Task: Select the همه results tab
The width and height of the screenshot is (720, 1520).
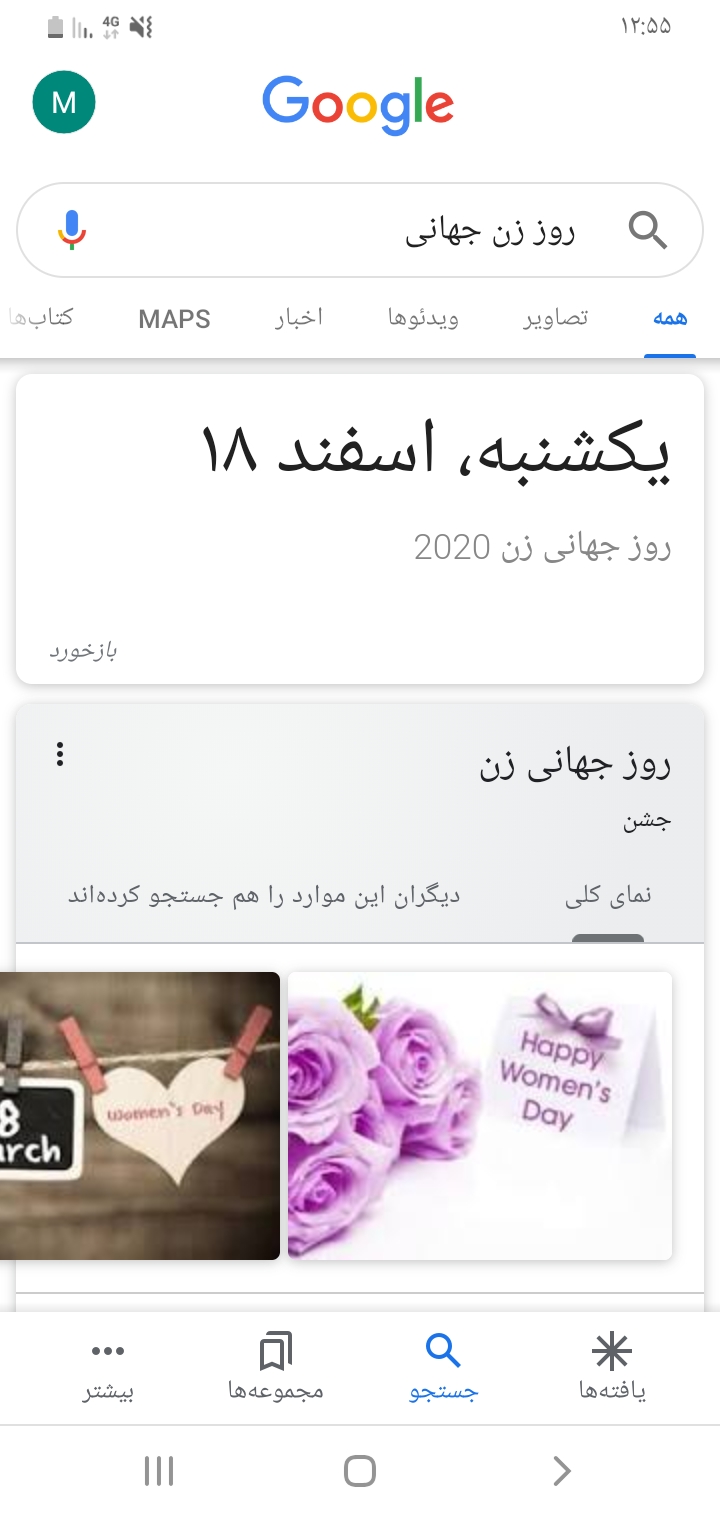Action: click(x=669, y=319)
